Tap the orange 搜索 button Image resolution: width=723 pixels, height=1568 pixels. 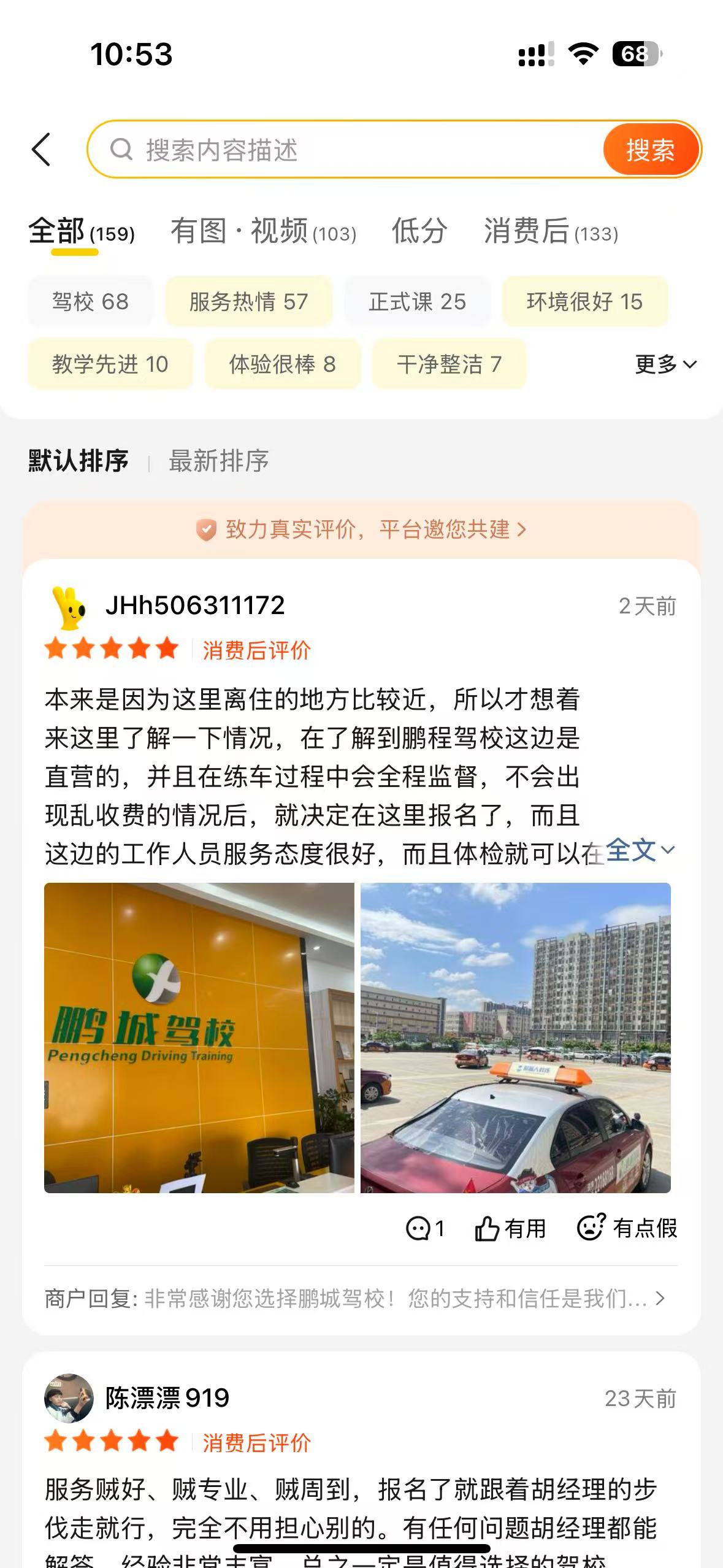(x=651, y=150)
